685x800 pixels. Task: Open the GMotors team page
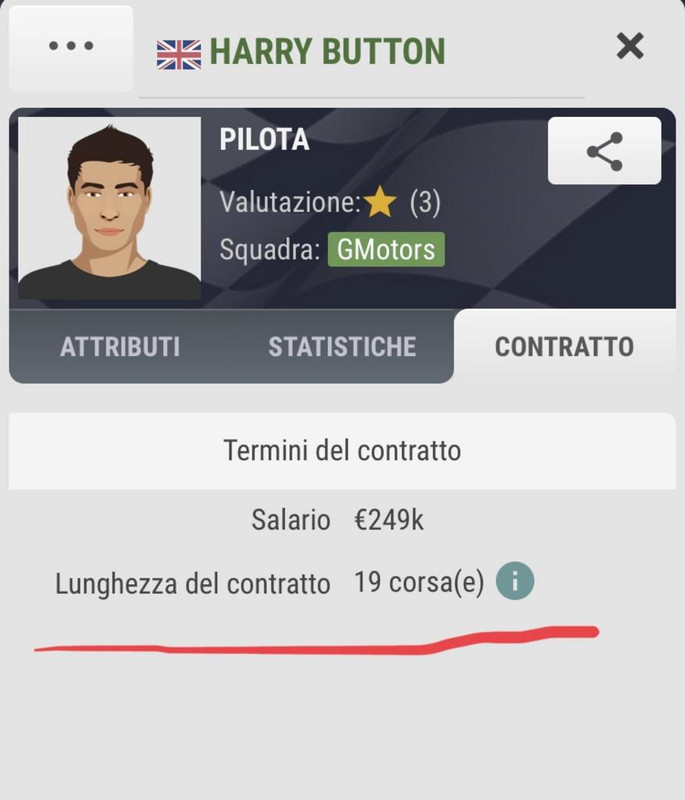coord(386,249)
